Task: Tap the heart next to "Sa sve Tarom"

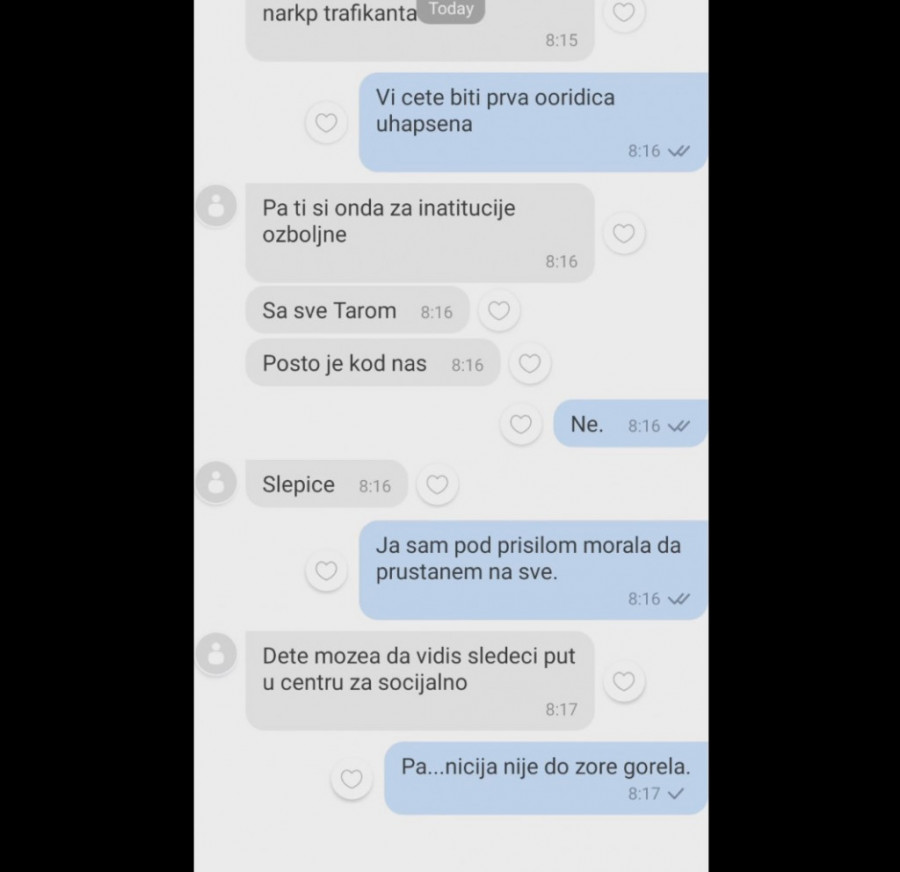Action: tap(498, 311)
